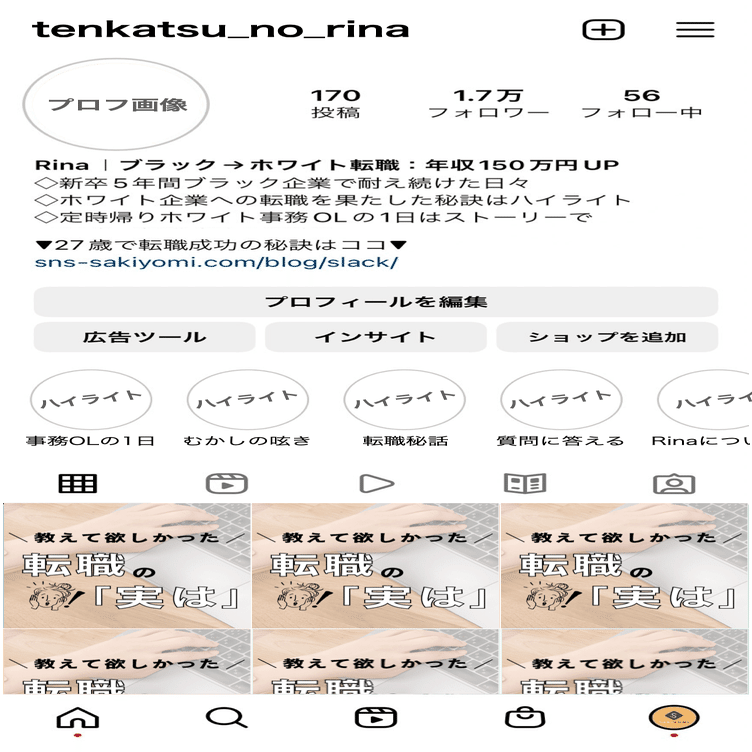Switch to the tagged photos tab
752x752 pixels.
674,484
